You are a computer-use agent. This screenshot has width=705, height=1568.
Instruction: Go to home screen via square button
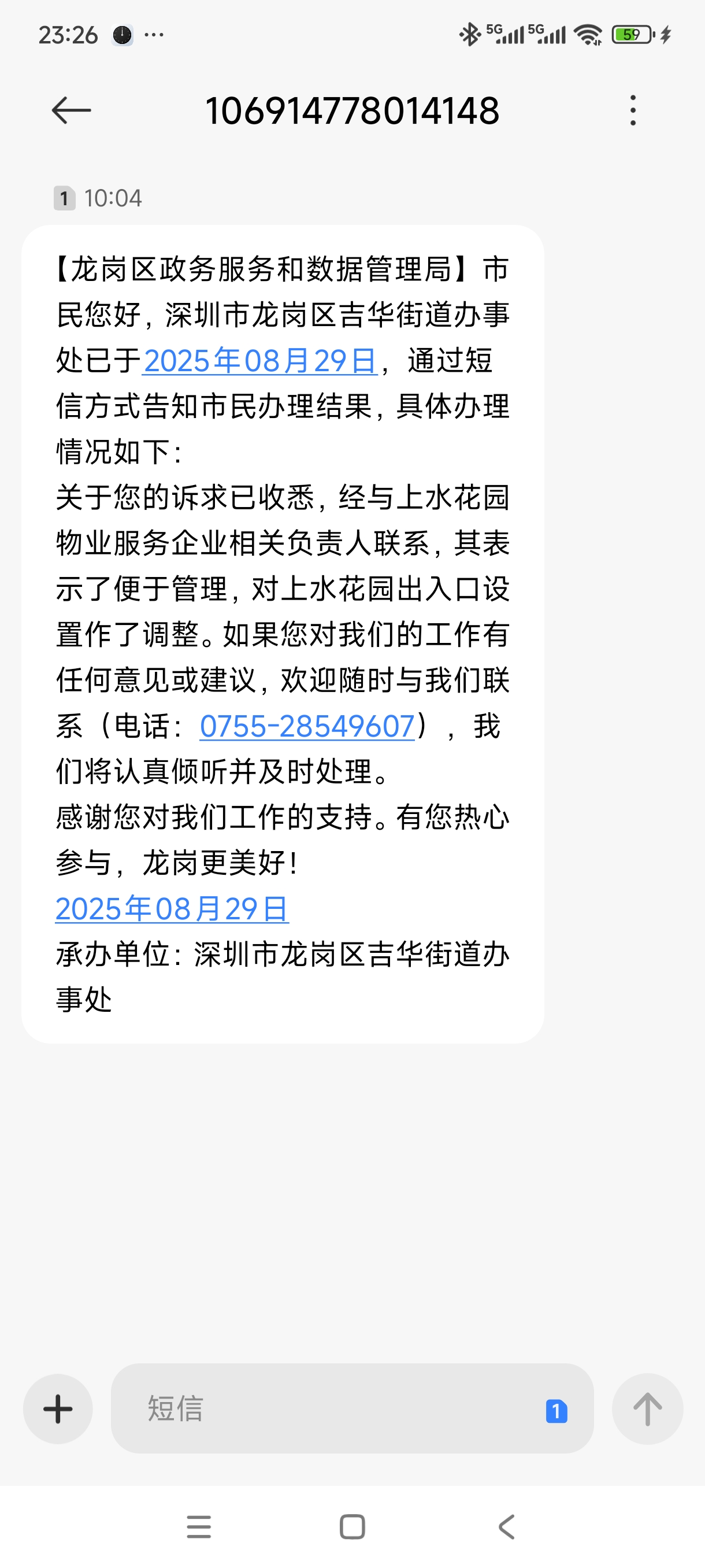(352, 1526)
